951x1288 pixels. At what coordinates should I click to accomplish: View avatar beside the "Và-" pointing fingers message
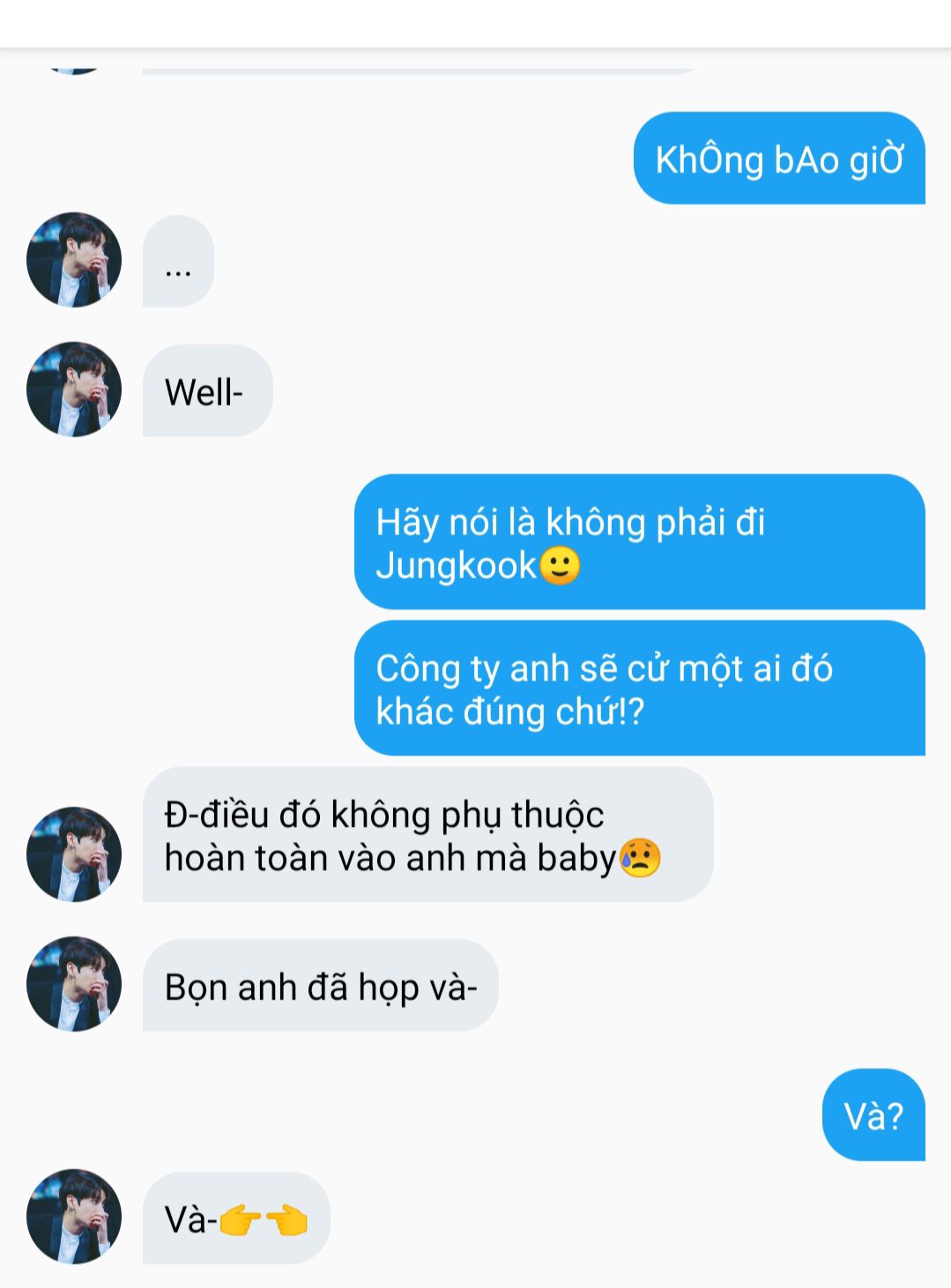[x=74, y=1217]
